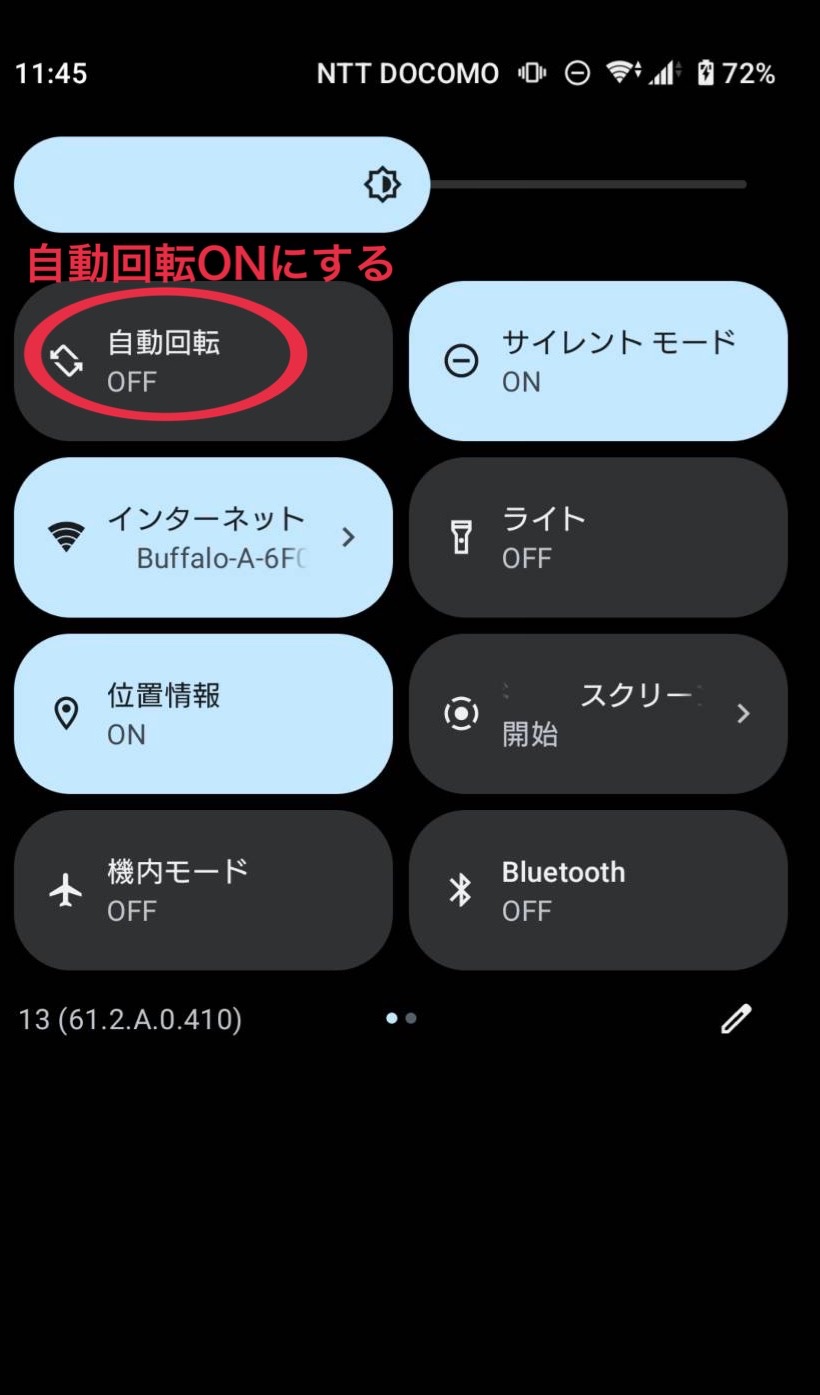Edit quick settings with pencil icon

(736, 1019)
